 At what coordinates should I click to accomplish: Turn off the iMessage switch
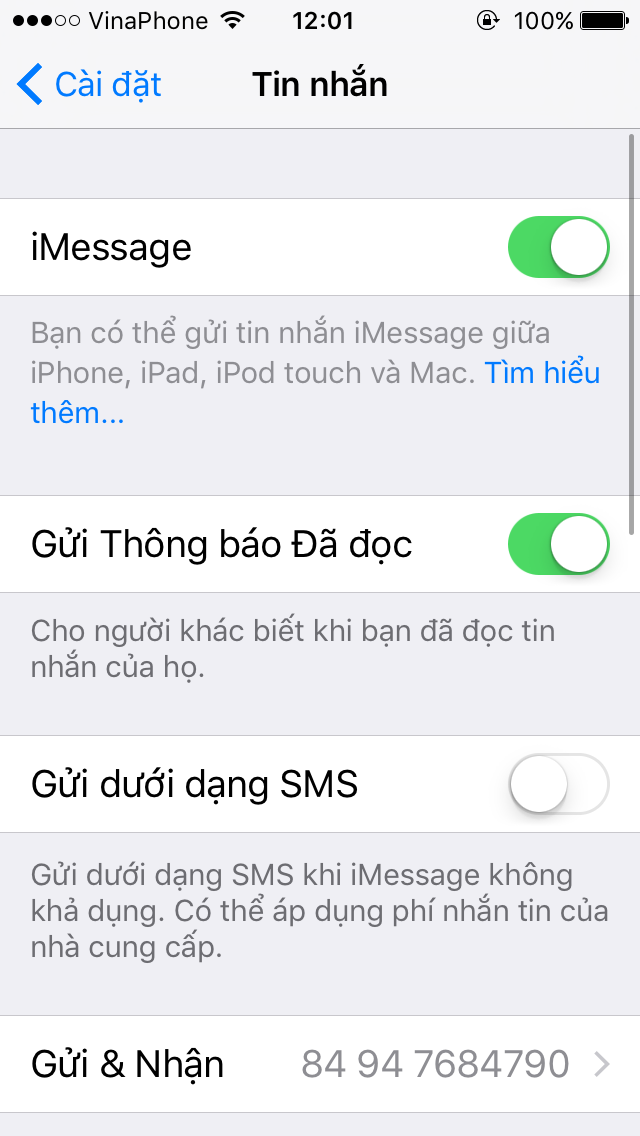pyautogui.click(x=558, y=247)
